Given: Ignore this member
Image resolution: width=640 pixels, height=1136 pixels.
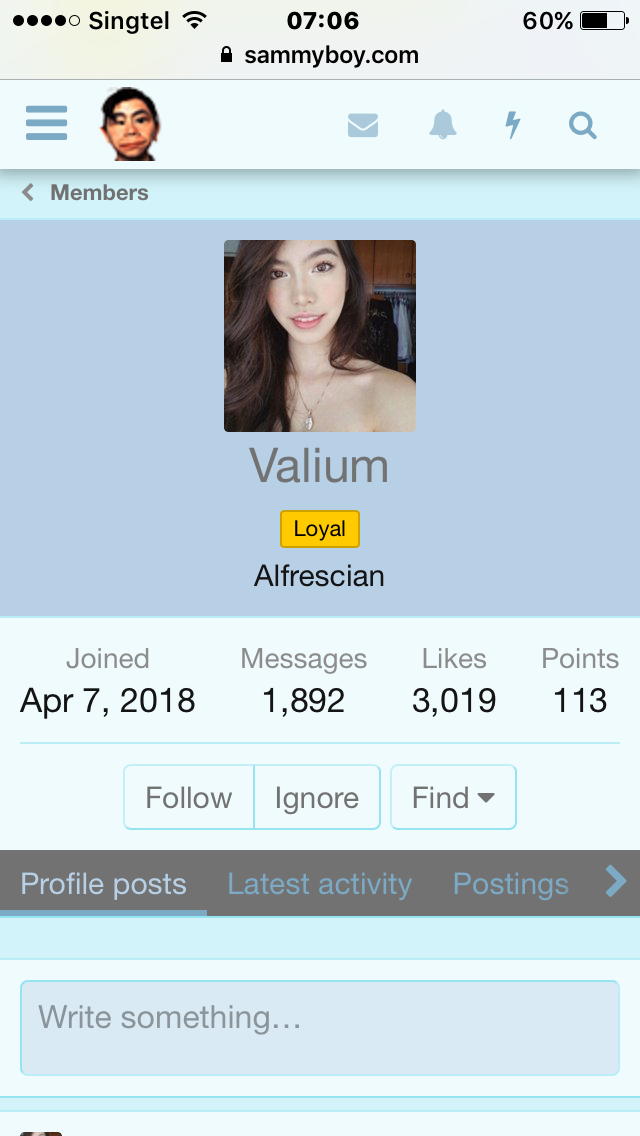Looking at the screenshot, I should [317, 797].
